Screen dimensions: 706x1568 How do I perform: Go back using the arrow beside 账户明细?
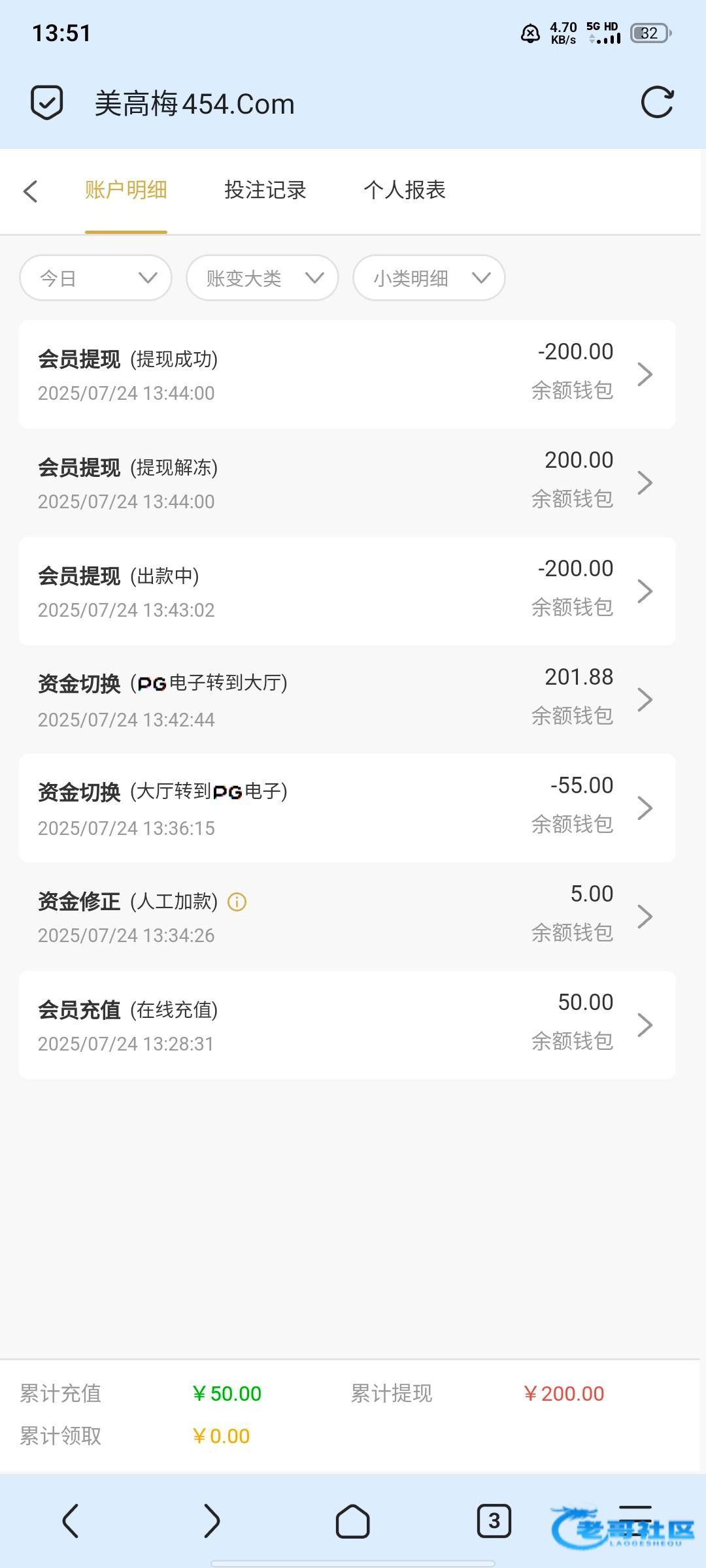tap(30, 191)
